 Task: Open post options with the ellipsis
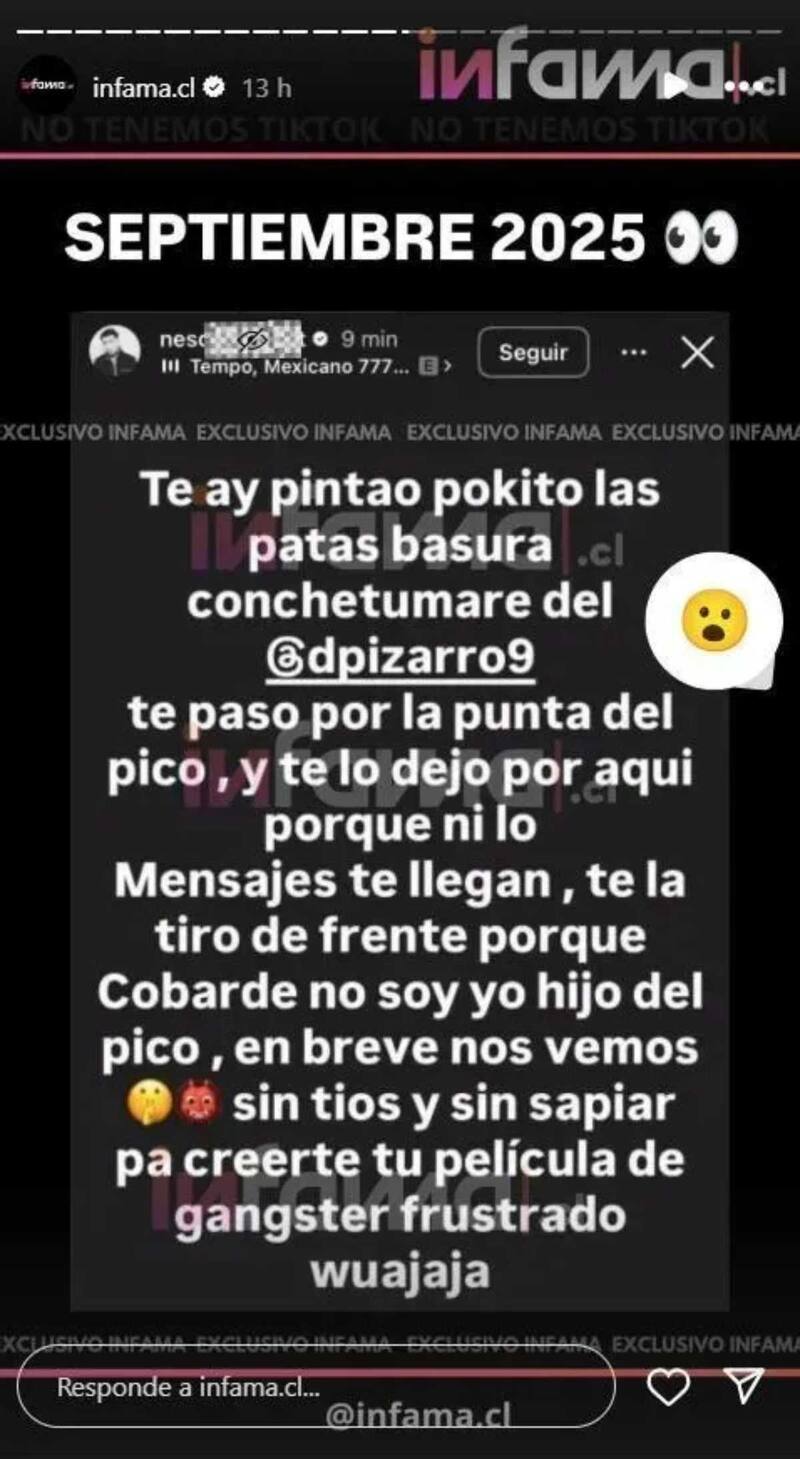[632, 353]
